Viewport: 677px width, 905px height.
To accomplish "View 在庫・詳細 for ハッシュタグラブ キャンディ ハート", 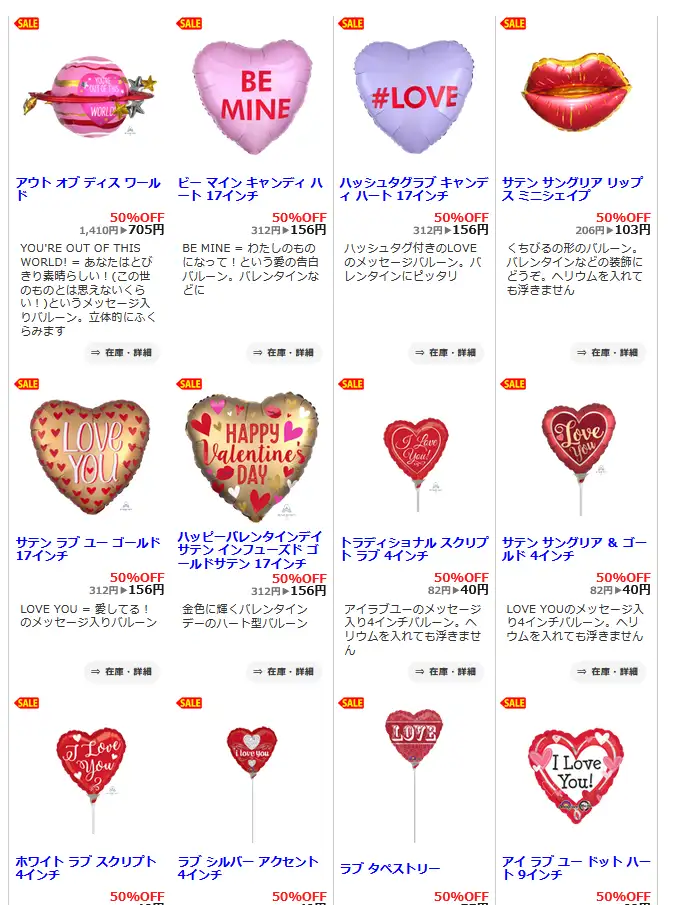I will click(447, 353).
